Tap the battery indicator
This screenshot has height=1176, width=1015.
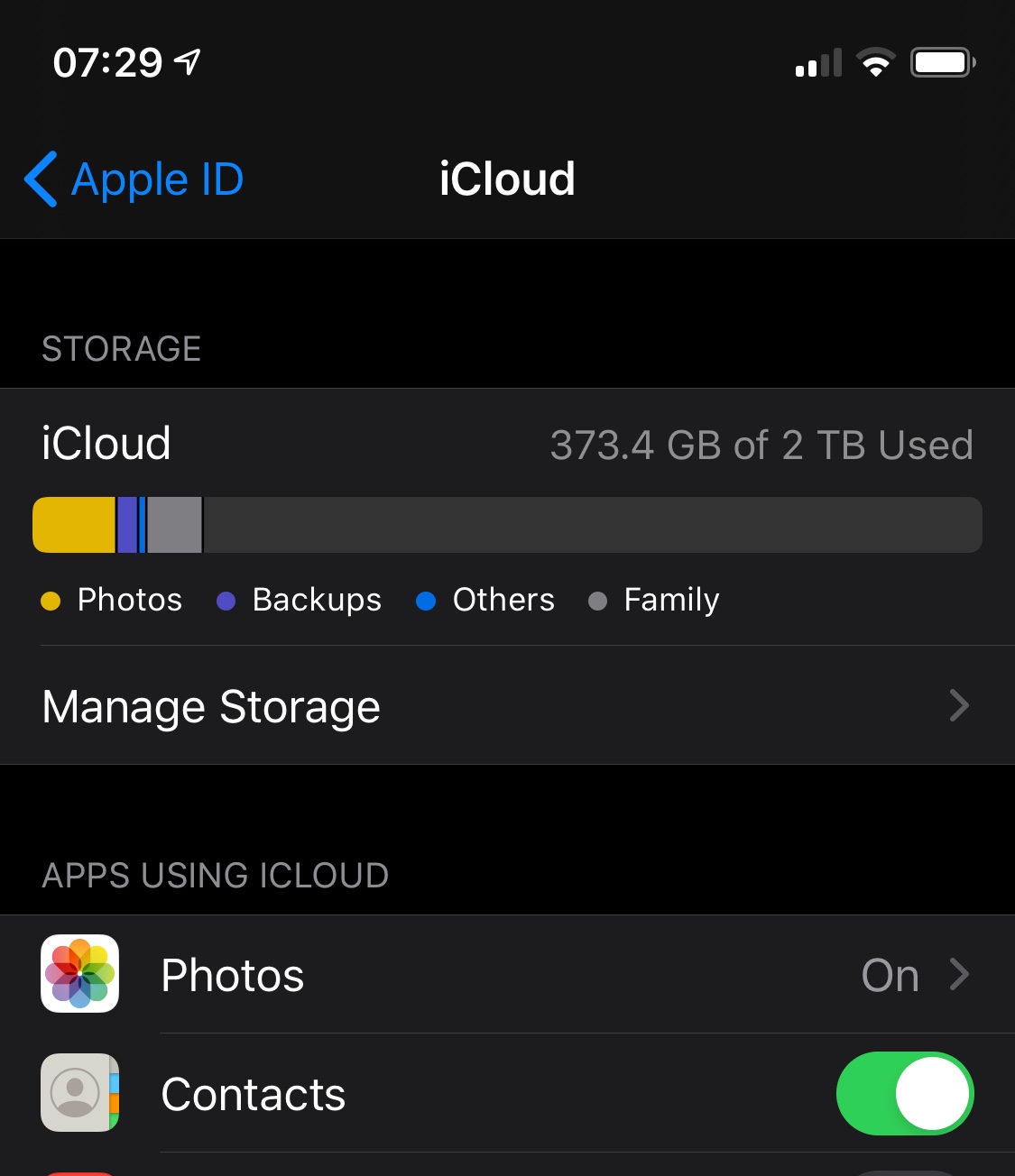[942, 61]
